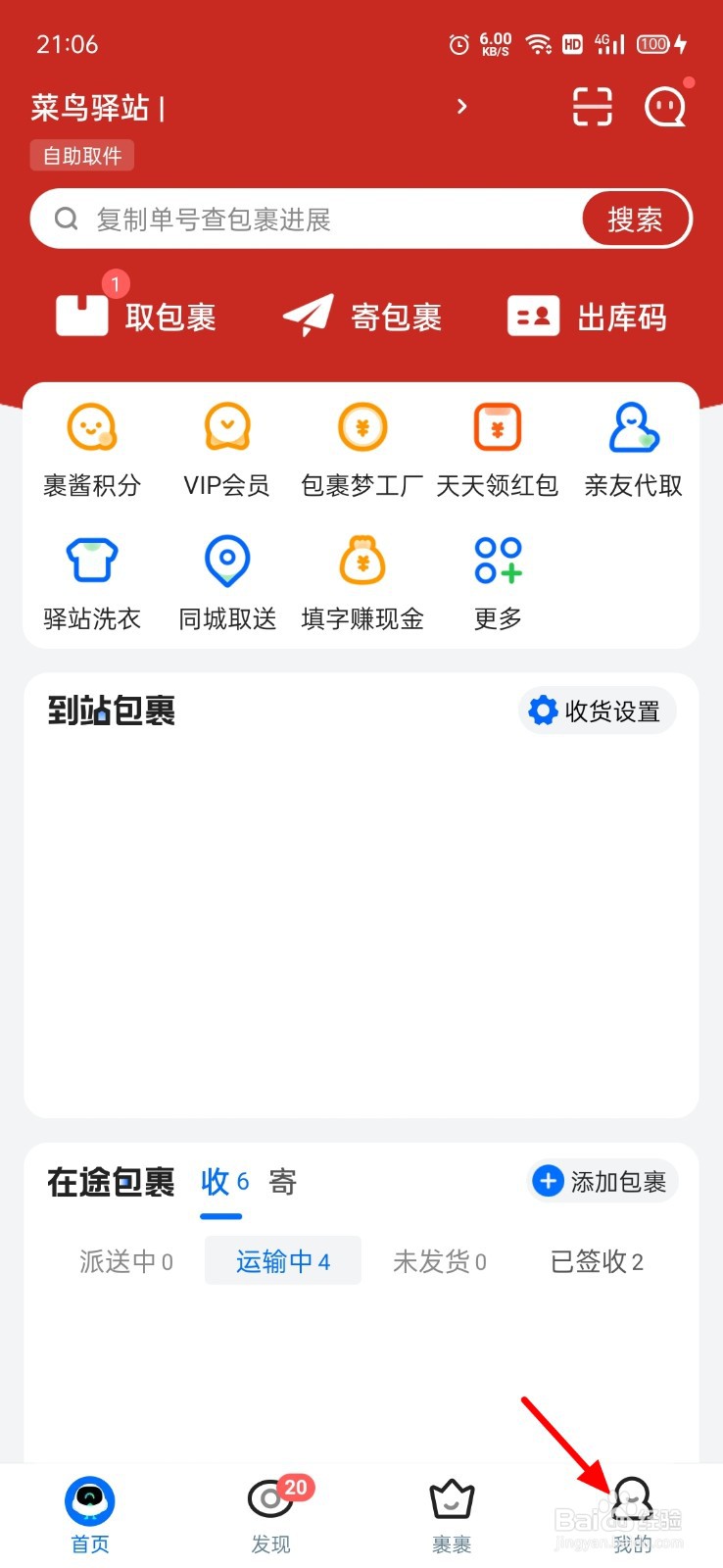This screenshot has height=1568, width=723.
Task: Open the scan code icon
Action: point(592,107)
